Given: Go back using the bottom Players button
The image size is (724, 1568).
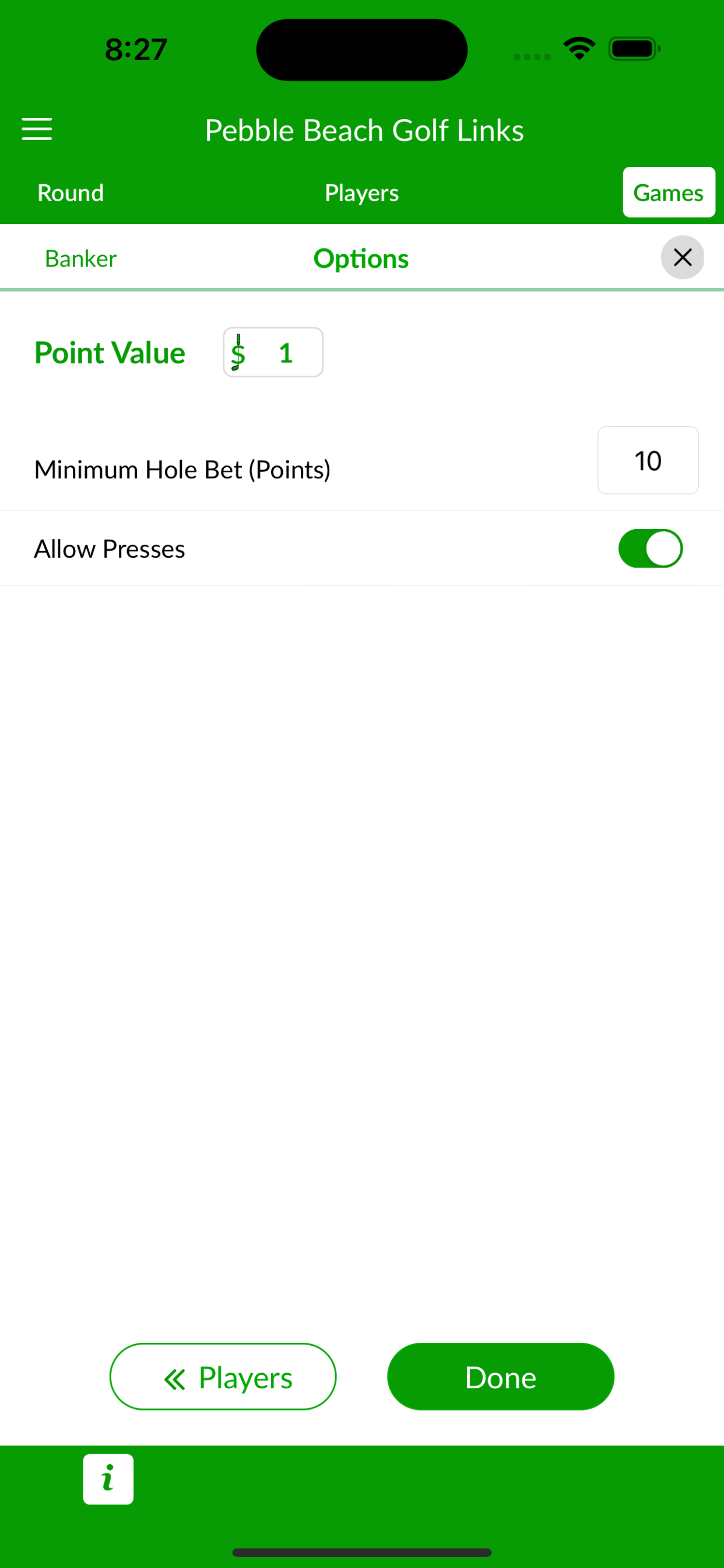Looking at the screenshot, I should [223, 1377].
